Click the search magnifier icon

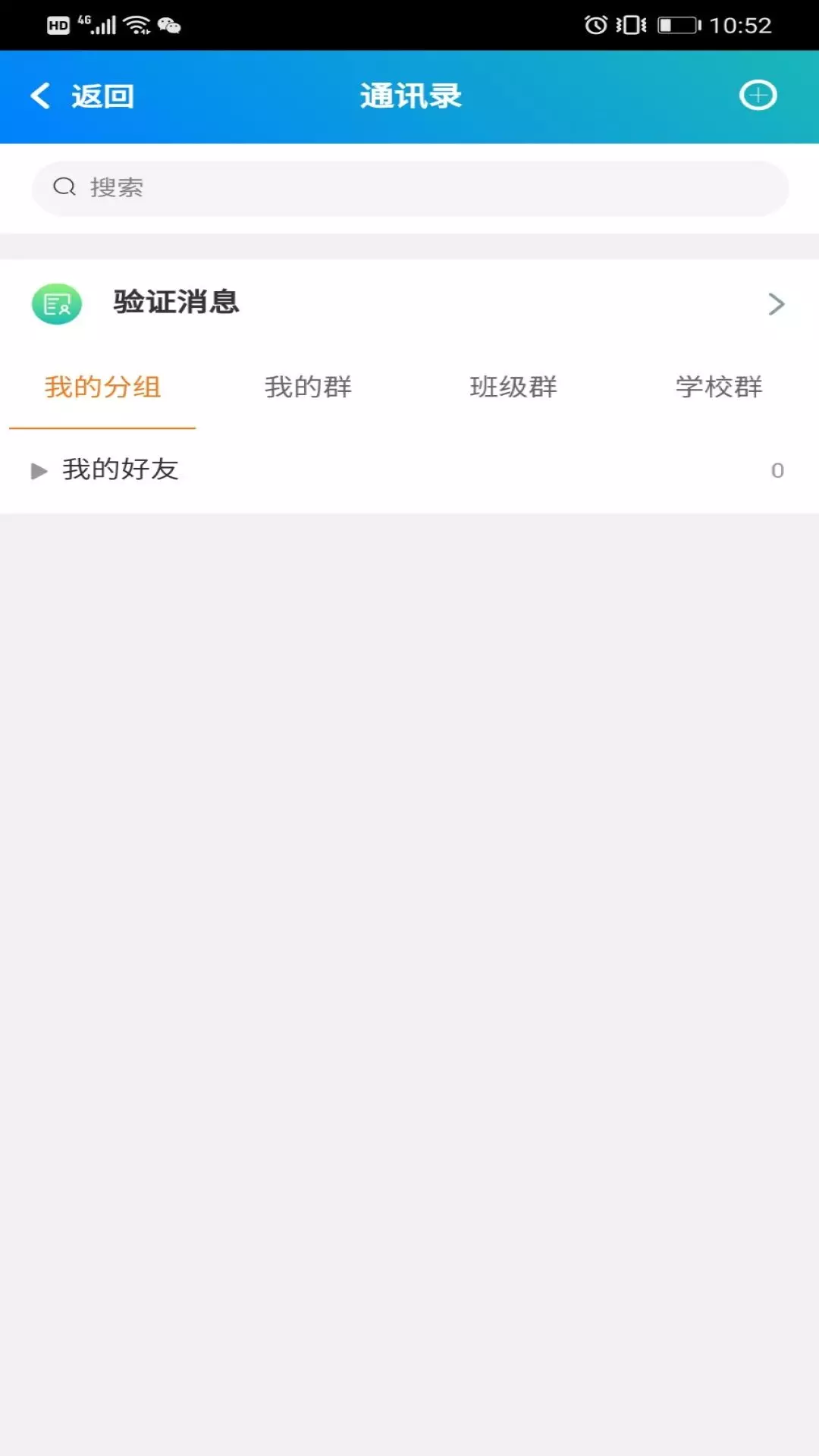point(64,187)
